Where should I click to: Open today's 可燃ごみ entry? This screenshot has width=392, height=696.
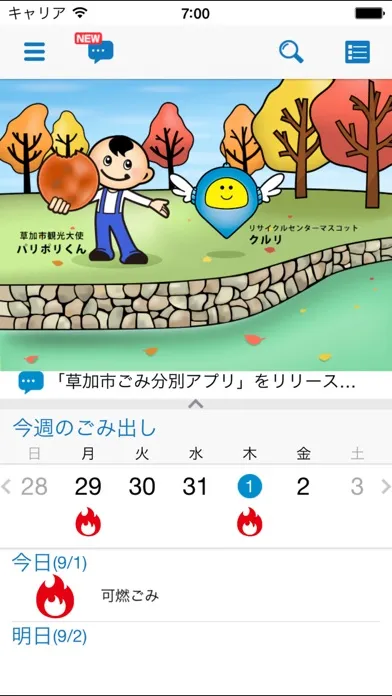click(196, 596)
